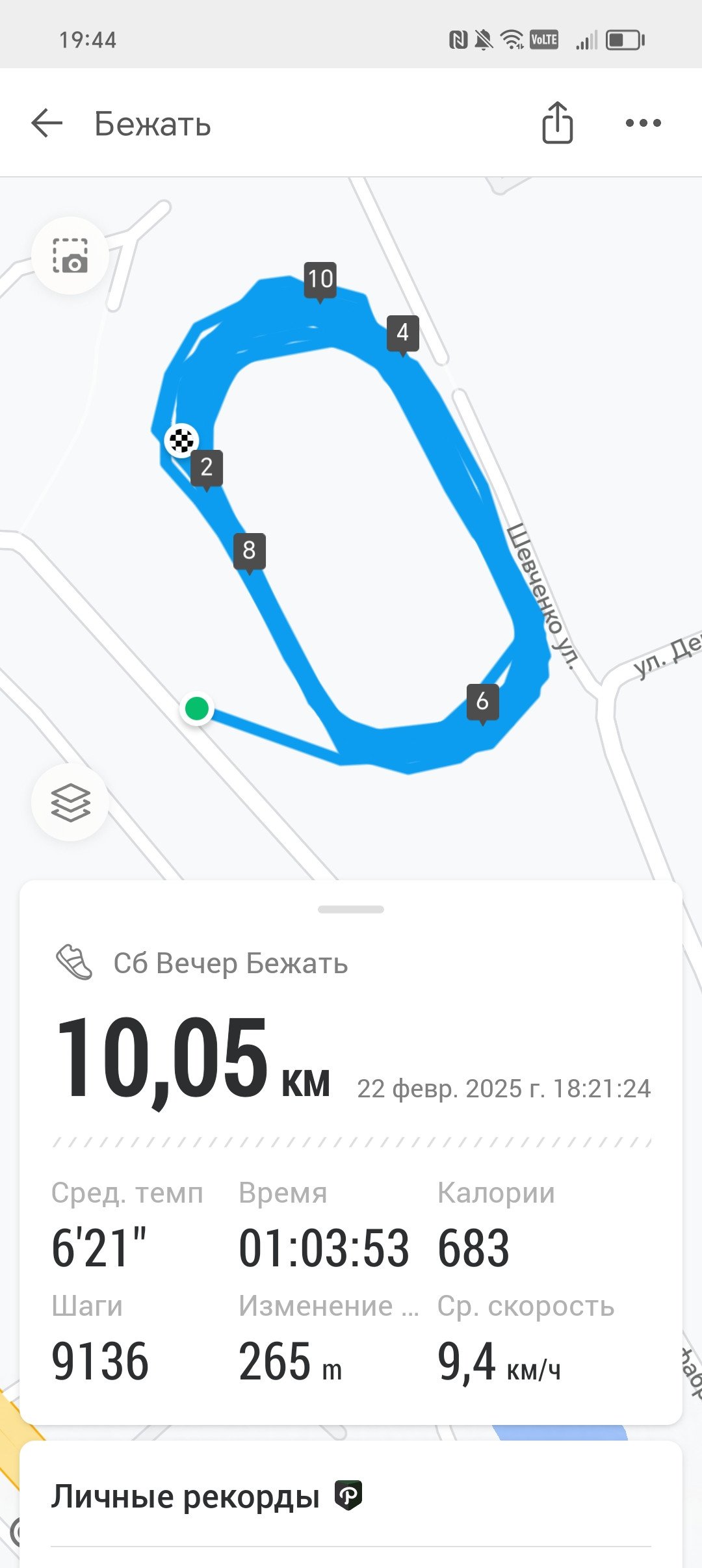Open the three-dot overflow menu
Image resolution: width=702 pixels, height=1568 pixels.
(643, 123)
